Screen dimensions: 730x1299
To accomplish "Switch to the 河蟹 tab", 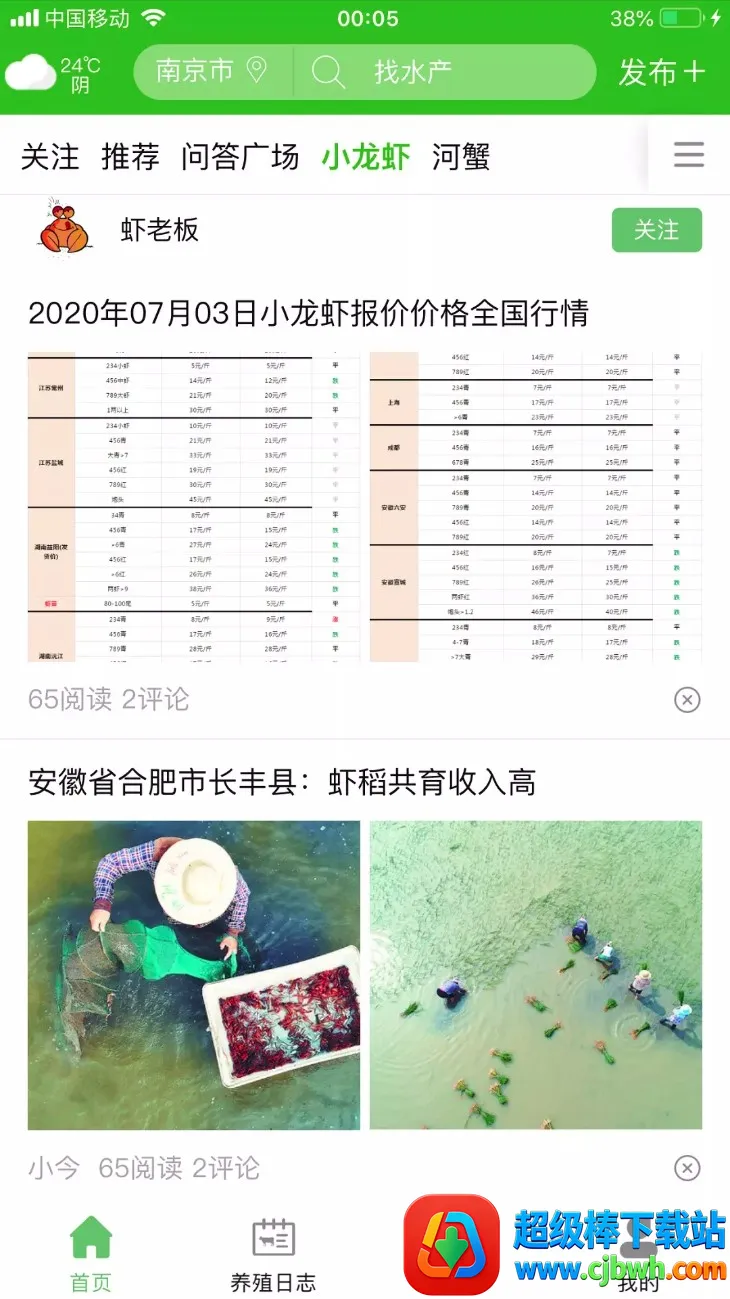I will click(x=461, y=156).
